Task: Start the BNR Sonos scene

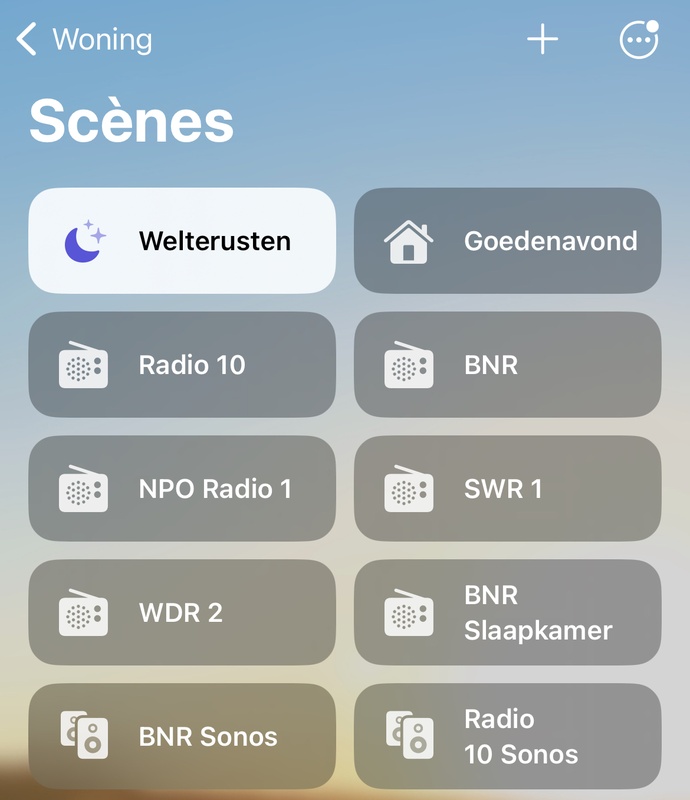Action: [182, 737]
